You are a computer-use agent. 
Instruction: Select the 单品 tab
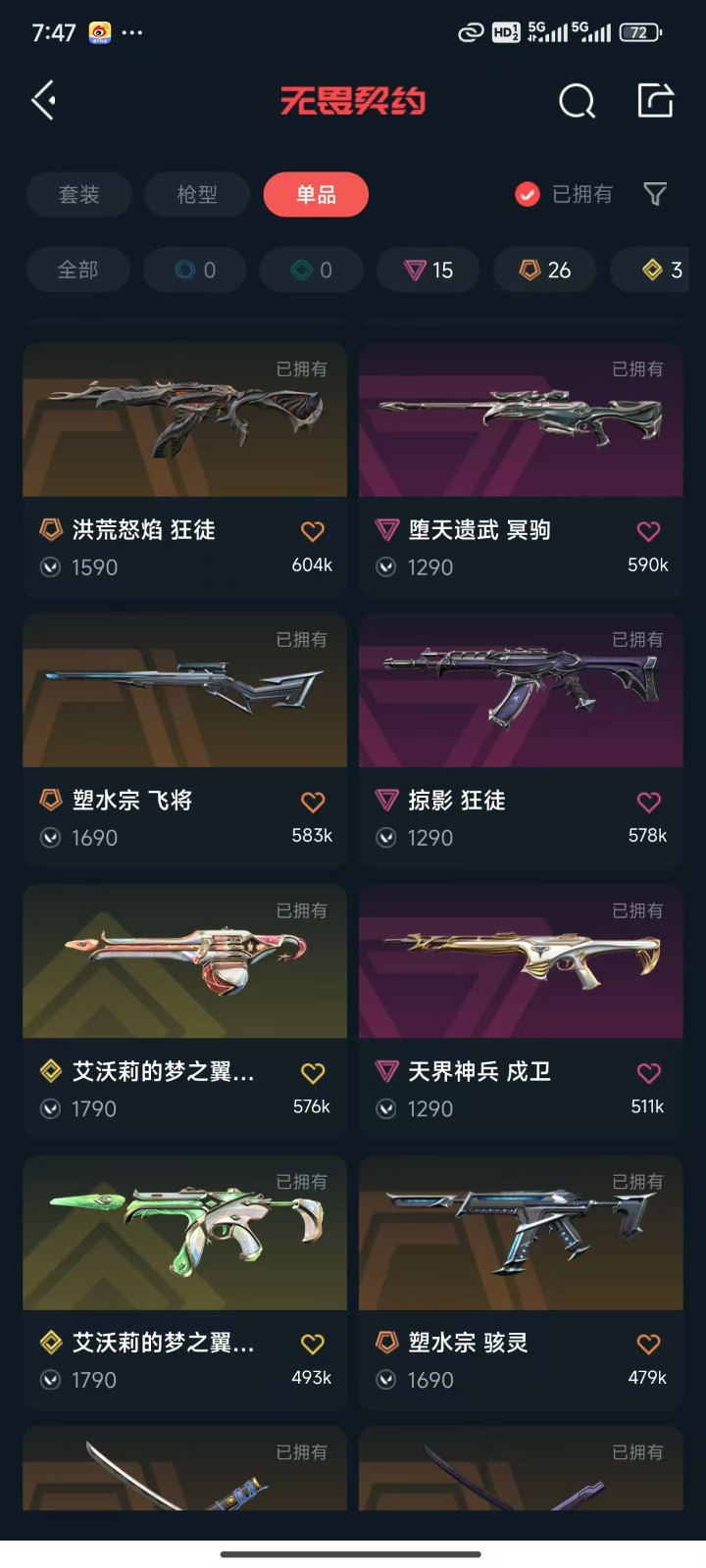click(x=316, y=194)
